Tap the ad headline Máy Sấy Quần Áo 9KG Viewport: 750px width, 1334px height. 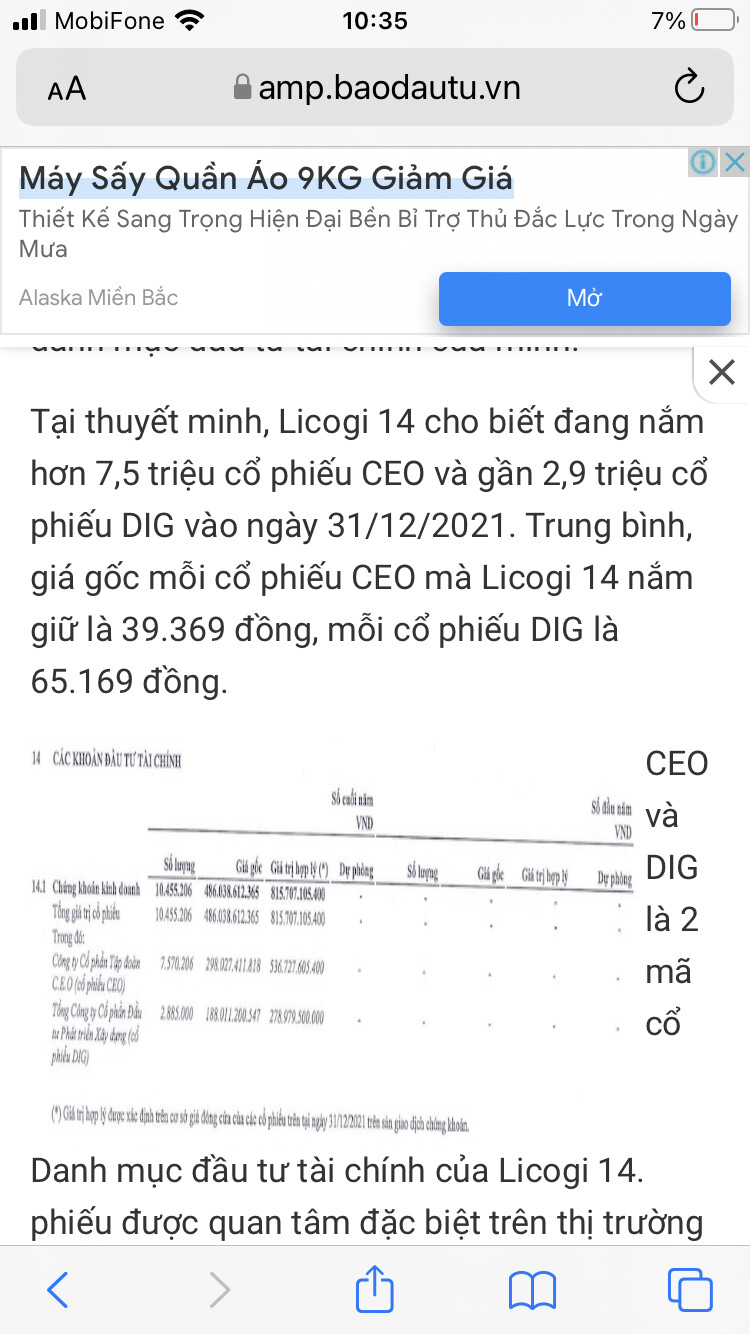(265, 180)
